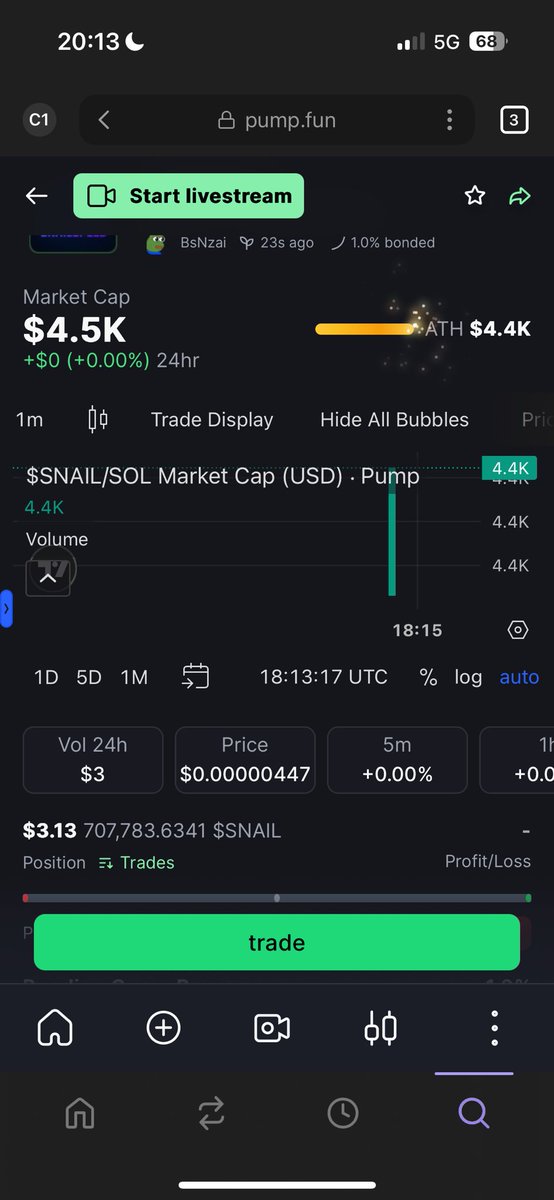
Task: Go back with the white arrow
Action: pyautogui.click(x=37, y=196)
